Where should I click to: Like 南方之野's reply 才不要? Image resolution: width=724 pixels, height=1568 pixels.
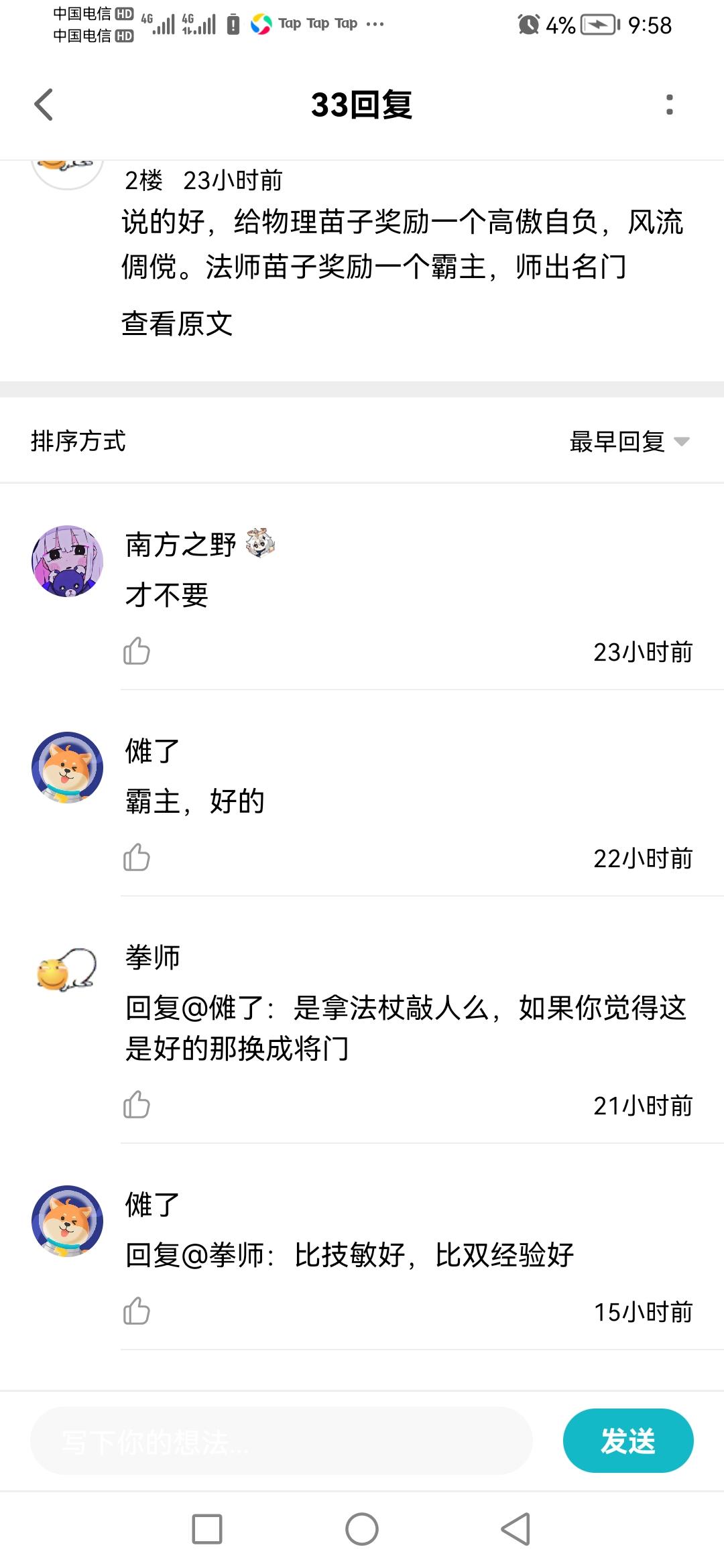coord(137,651)
